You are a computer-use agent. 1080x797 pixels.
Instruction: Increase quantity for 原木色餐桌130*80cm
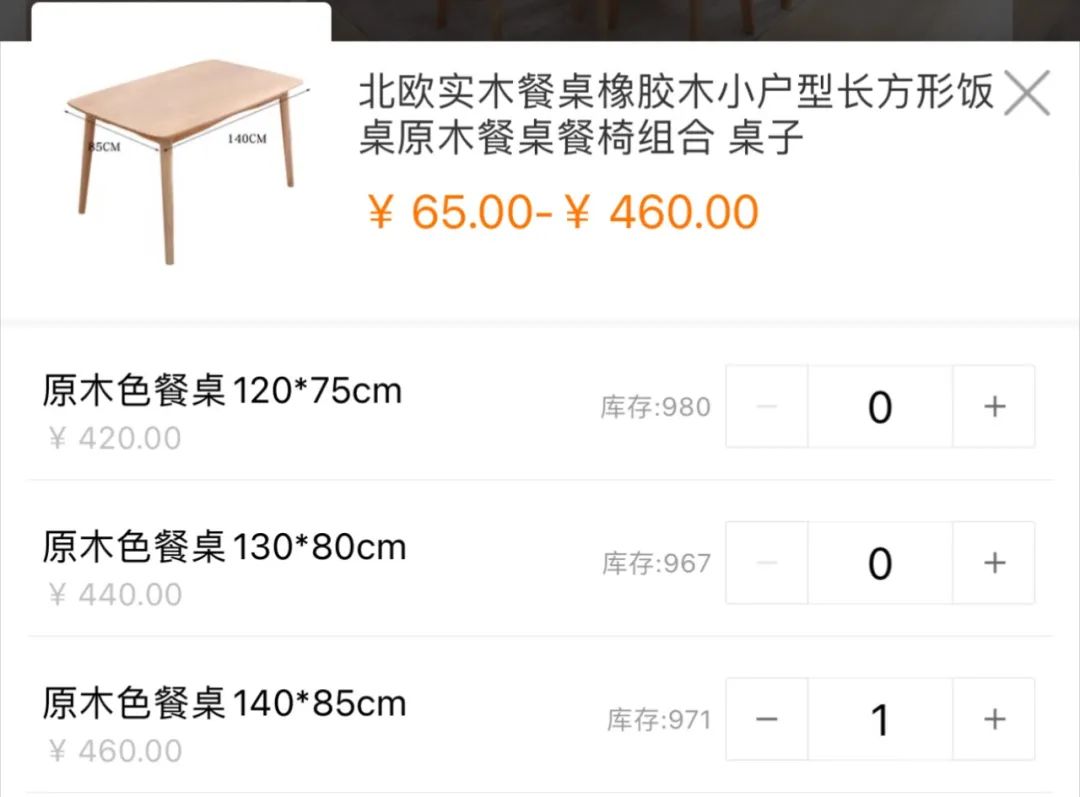point(994,563)
